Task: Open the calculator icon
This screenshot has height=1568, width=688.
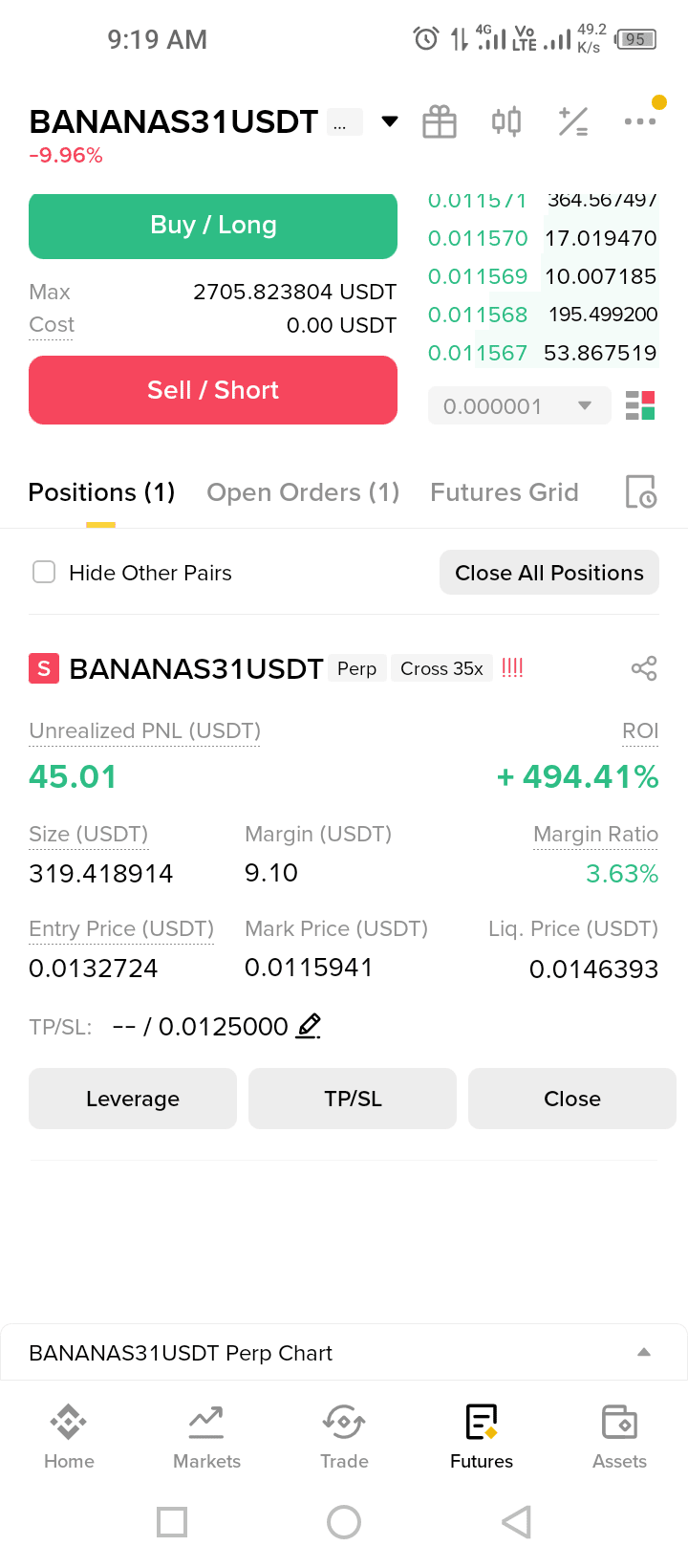Action: coord(573,121)
